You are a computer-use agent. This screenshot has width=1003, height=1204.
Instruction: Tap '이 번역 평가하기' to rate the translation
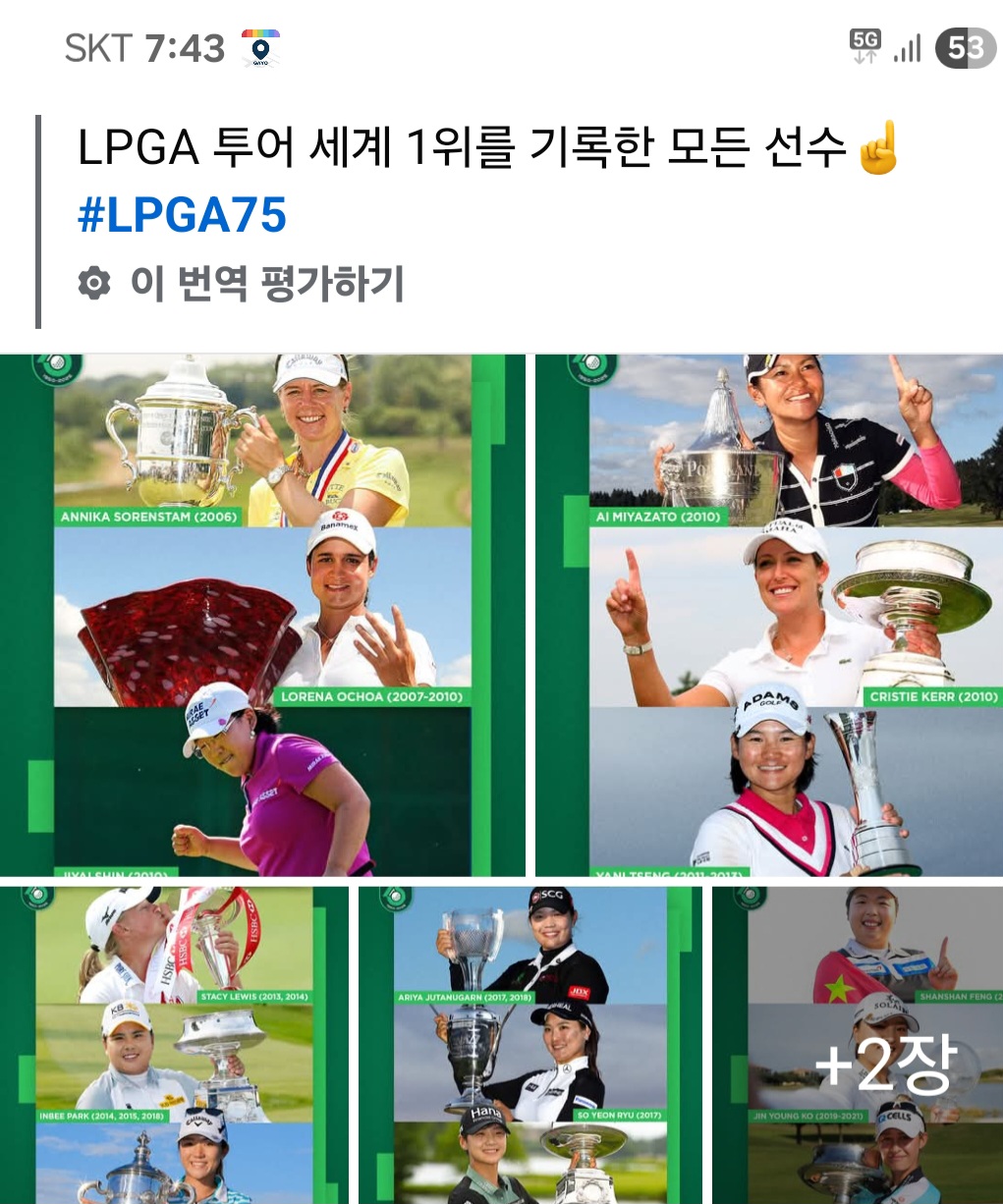(x=266, y=284)
